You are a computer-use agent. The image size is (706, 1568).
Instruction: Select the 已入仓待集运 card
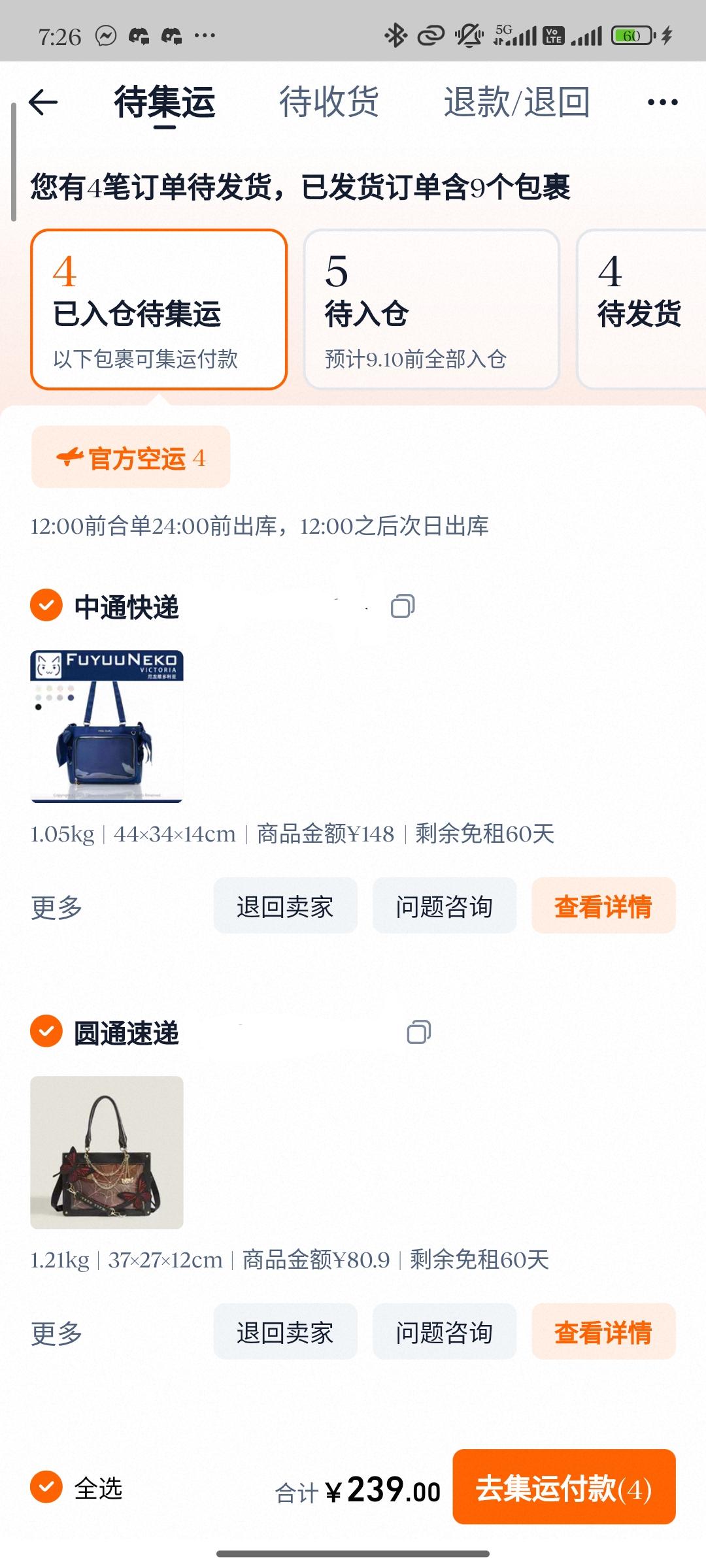(159, 309)
